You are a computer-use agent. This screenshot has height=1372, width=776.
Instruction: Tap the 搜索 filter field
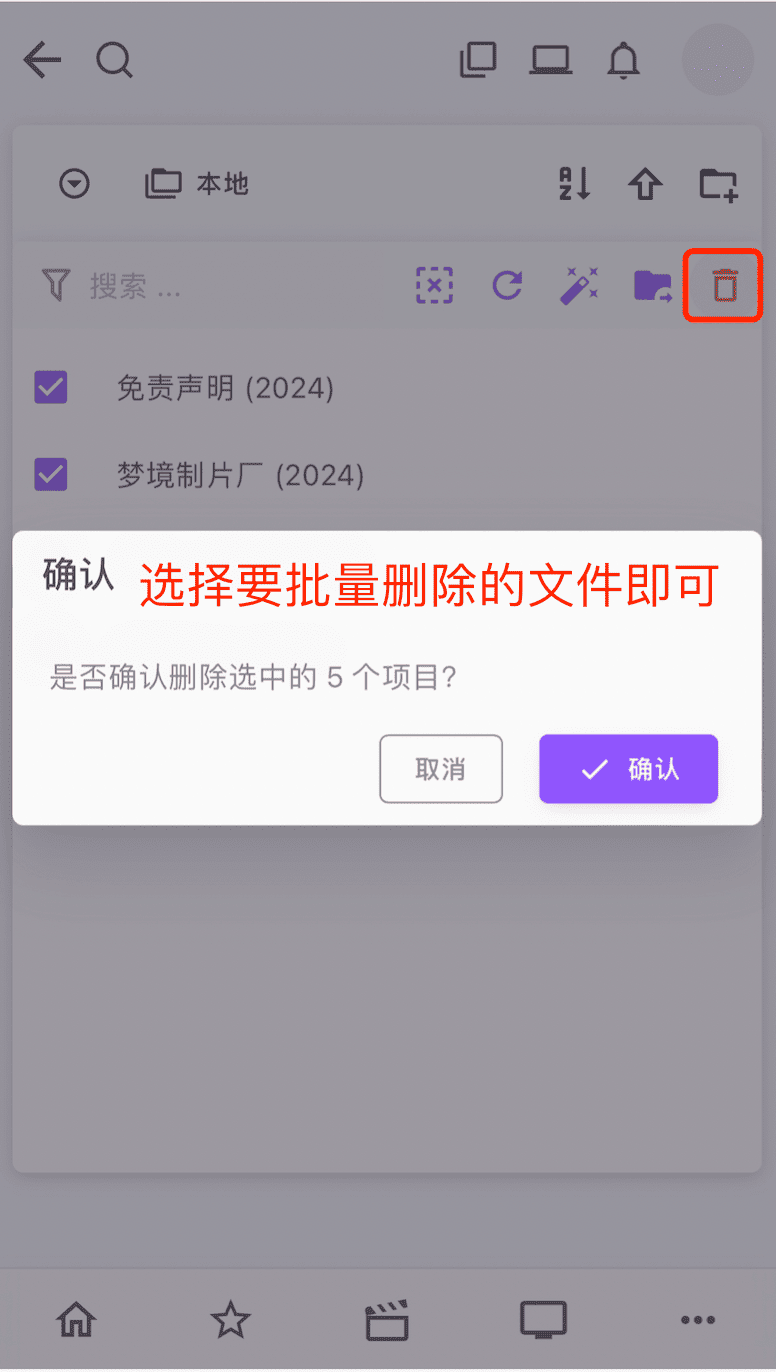coord(200,287)
